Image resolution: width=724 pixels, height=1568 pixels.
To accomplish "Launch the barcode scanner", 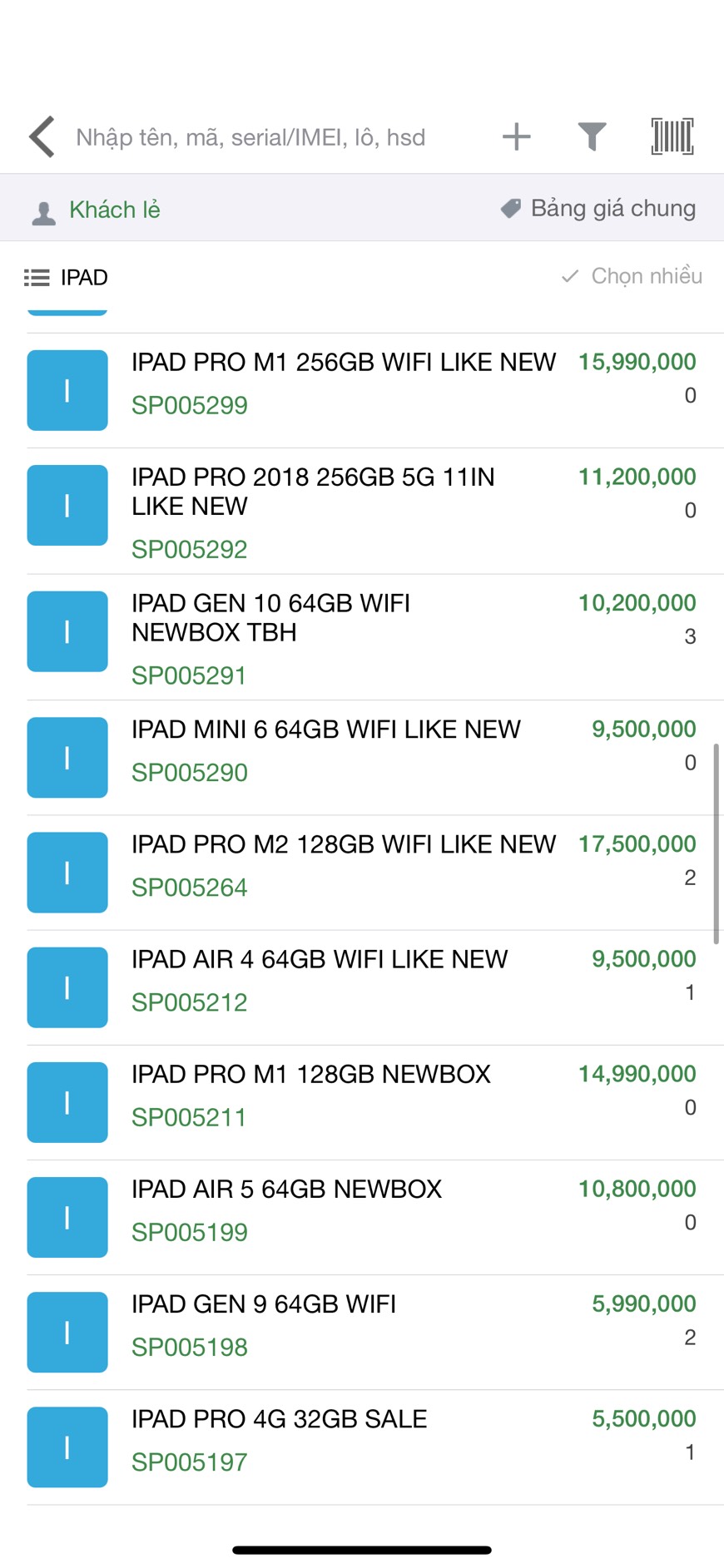I will click(x=672, y=136).
